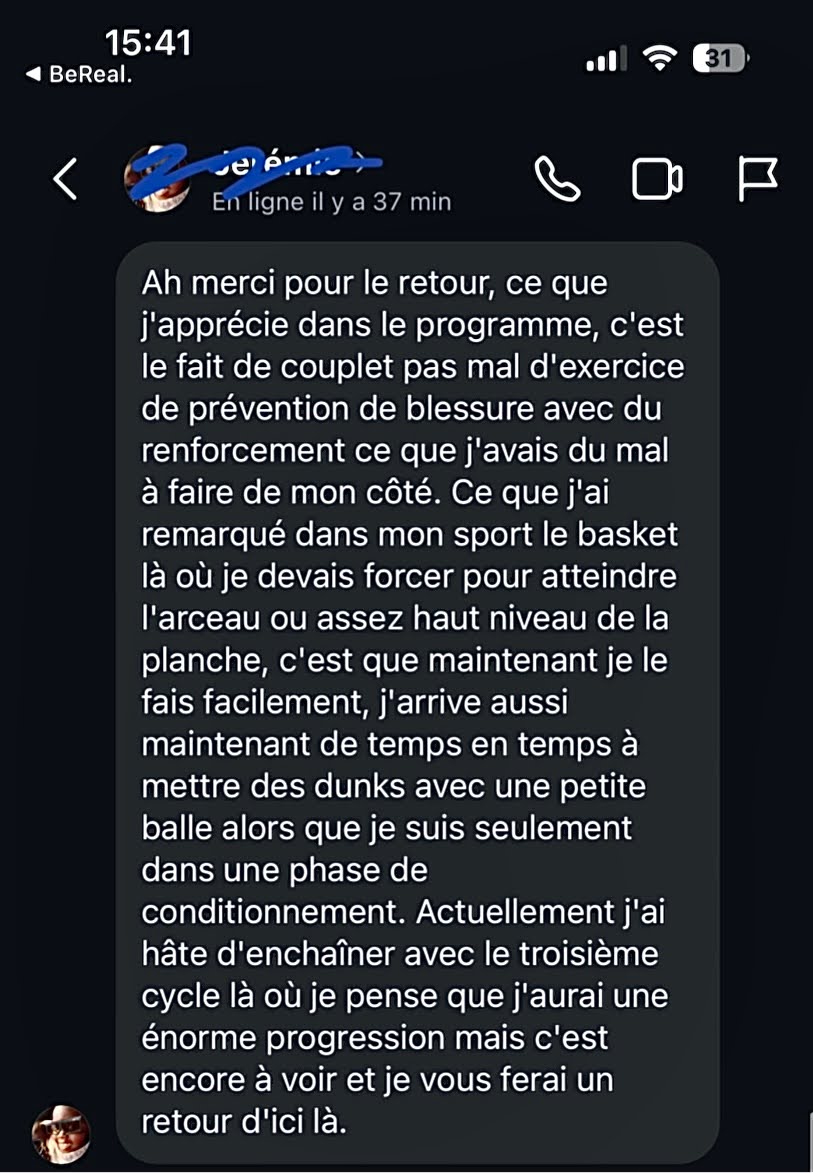
Task: Return to the BeReal app
Action: coord(78,75)
